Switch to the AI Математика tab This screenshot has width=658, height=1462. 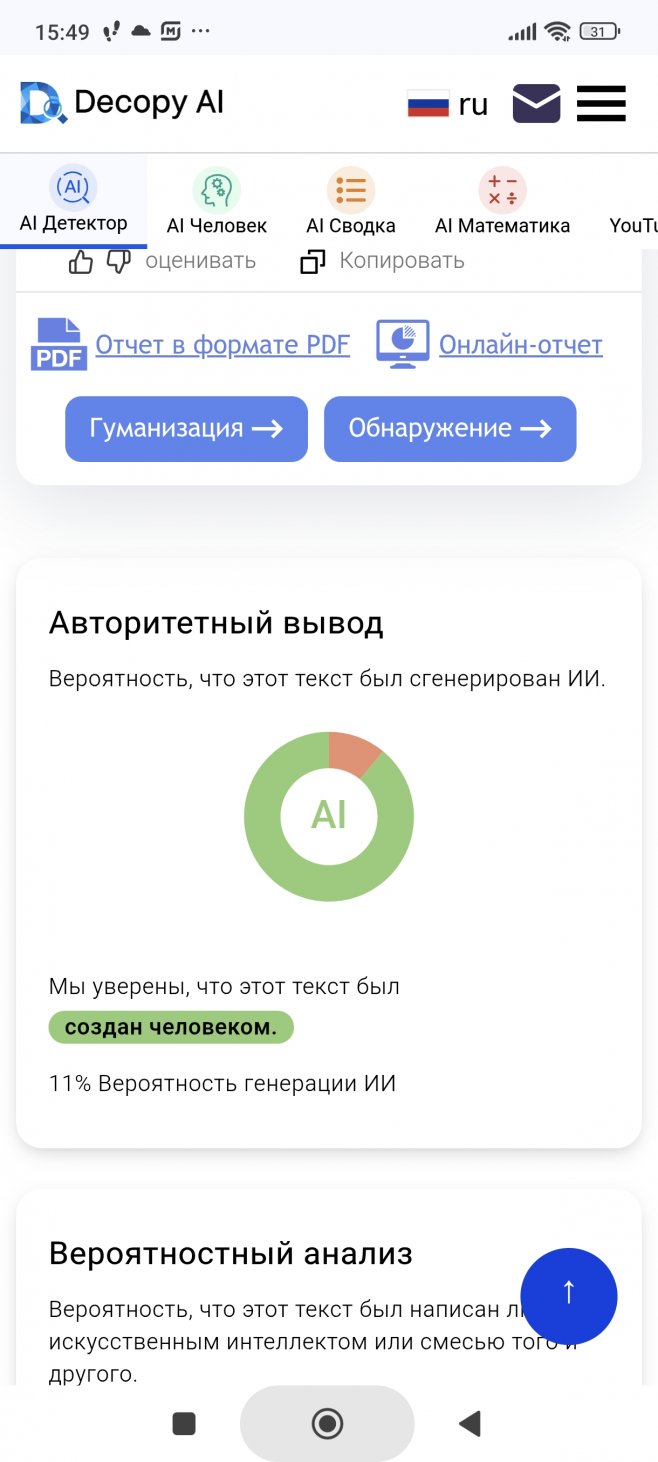[x=502, y=201]
